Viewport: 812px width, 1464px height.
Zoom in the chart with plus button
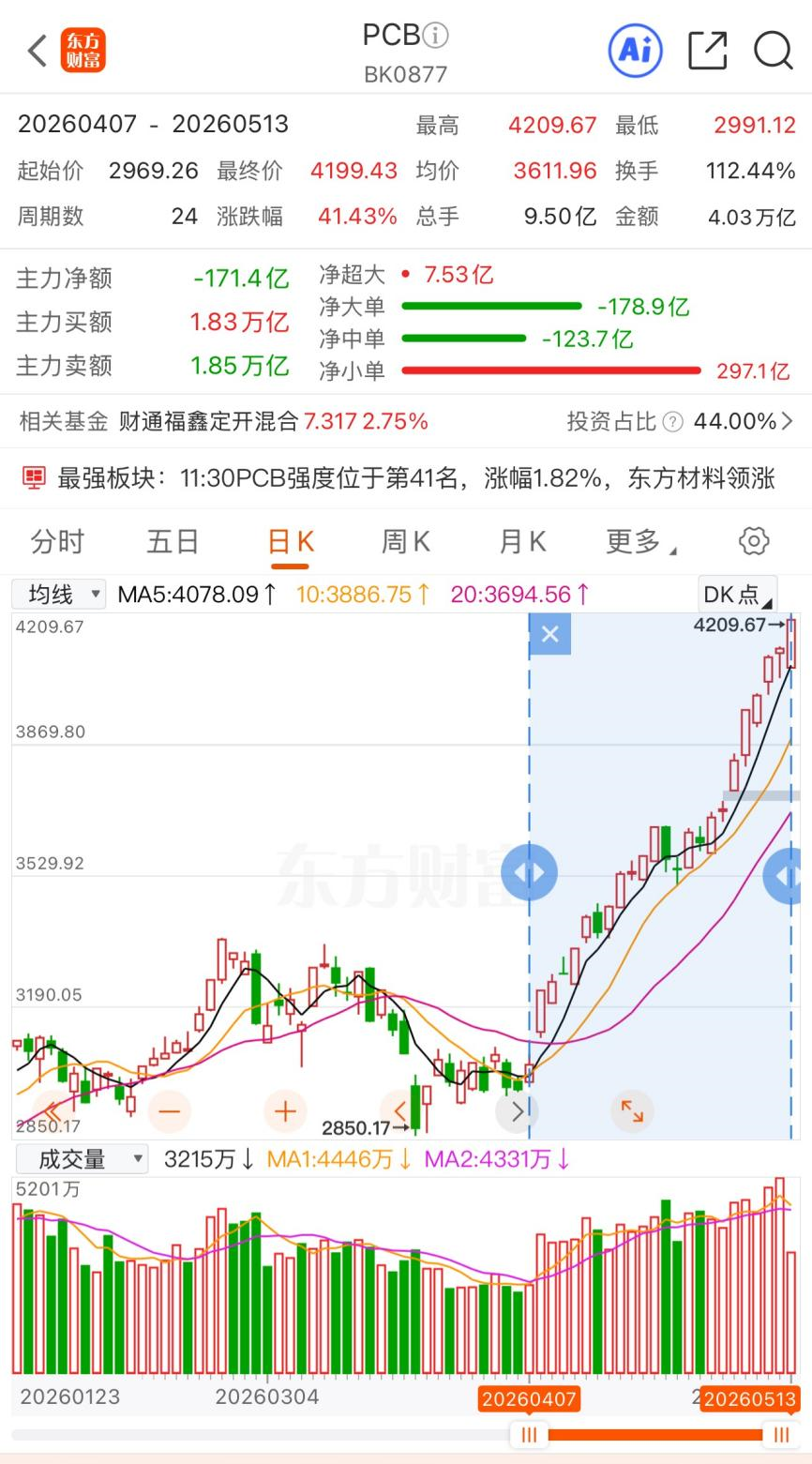[x=285, y=1112]
